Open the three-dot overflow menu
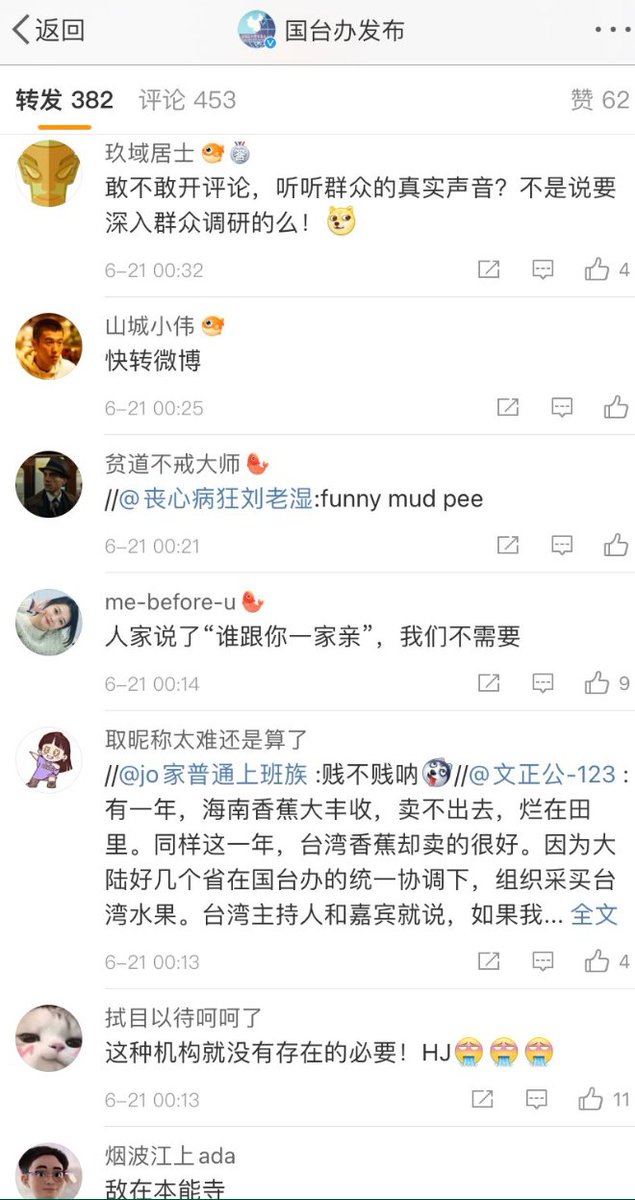This screenshot has width=635, height=1200. 611,30
